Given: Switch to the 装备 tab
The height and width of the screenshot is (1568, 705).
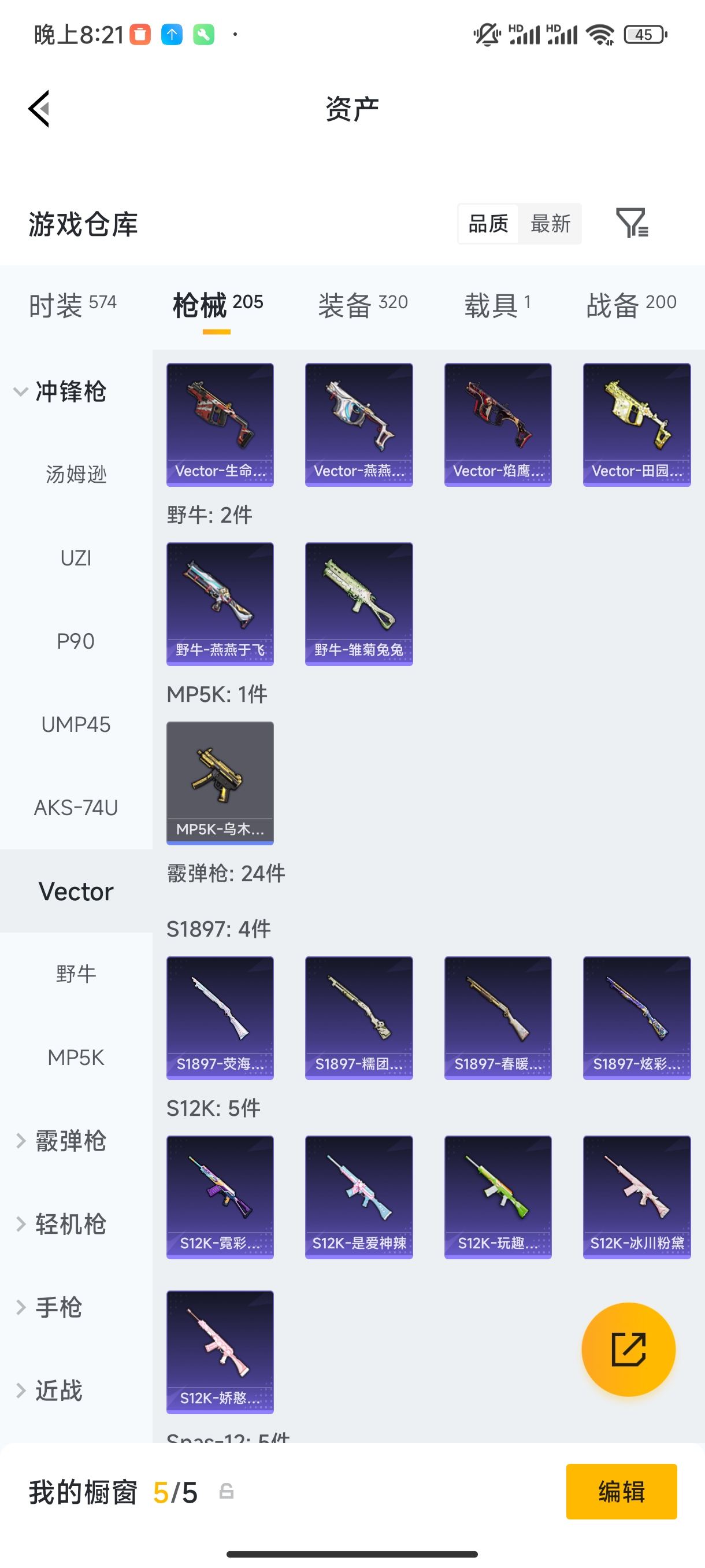Looking at the screenshot, I should pyautogui.click(x=362, y=304).
